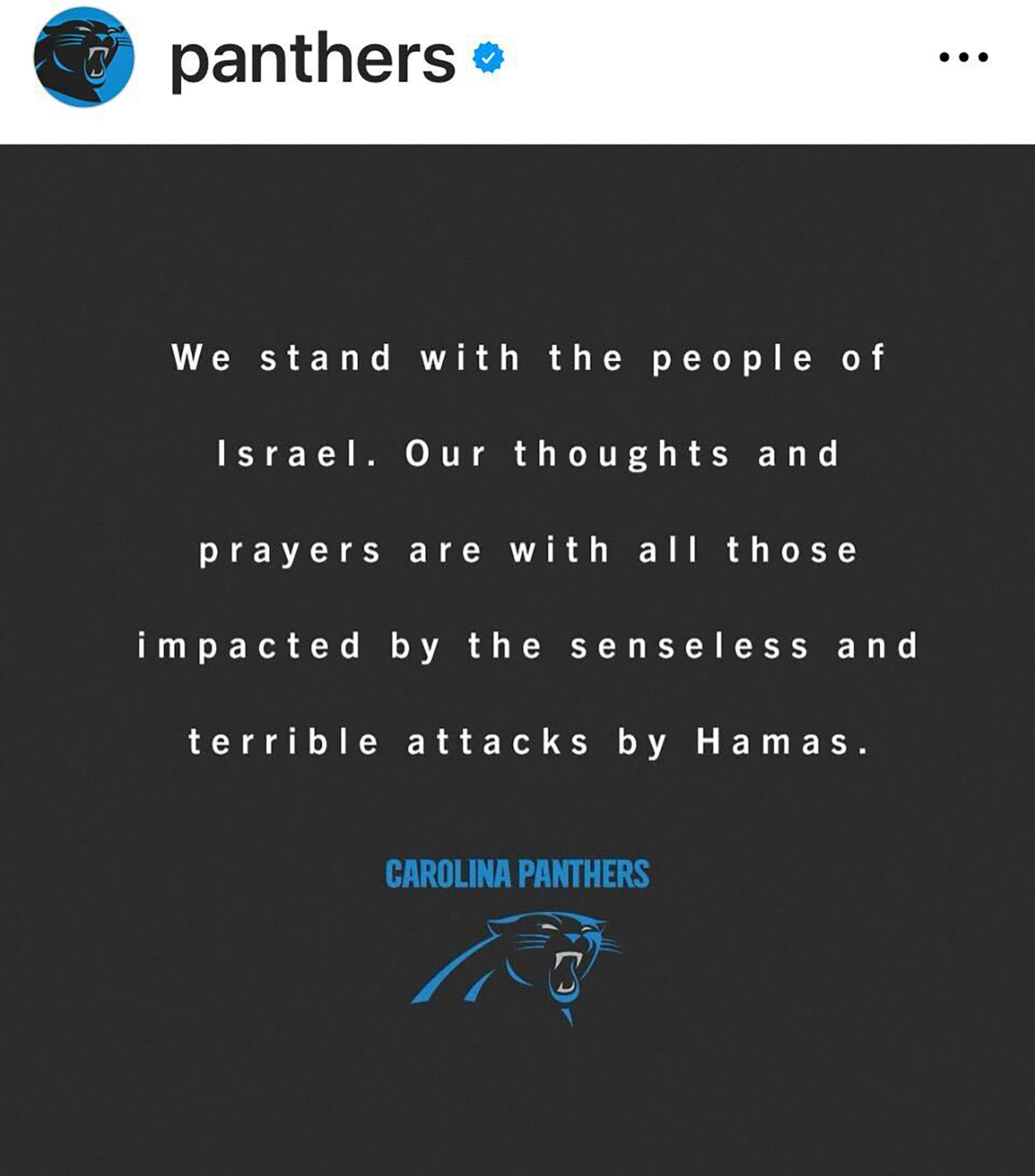Tap the Carolina Panthers statement post image

click(x=518, y=660)
